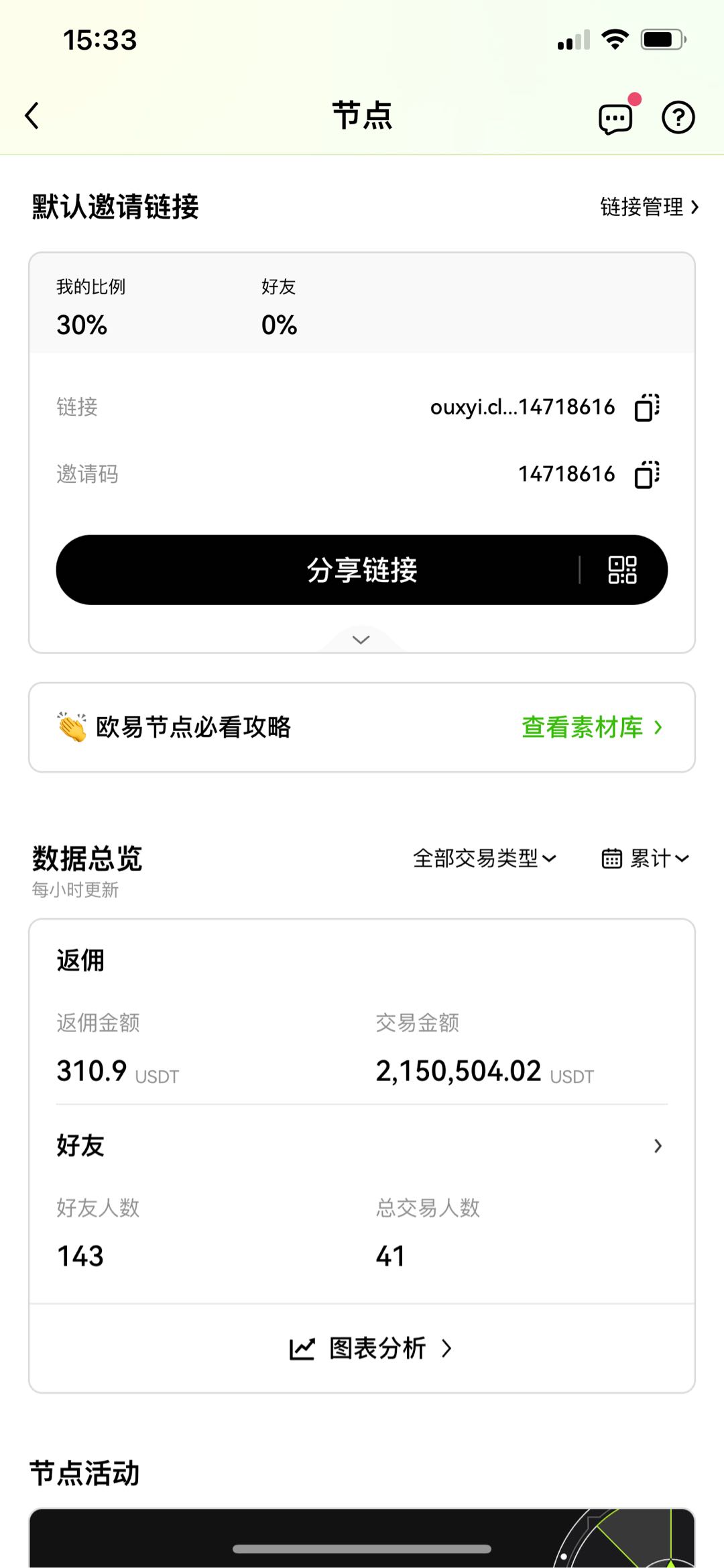The image size is (724, 1568).
Task: Open the 好友 friends details row
Action: [362, 1145]
